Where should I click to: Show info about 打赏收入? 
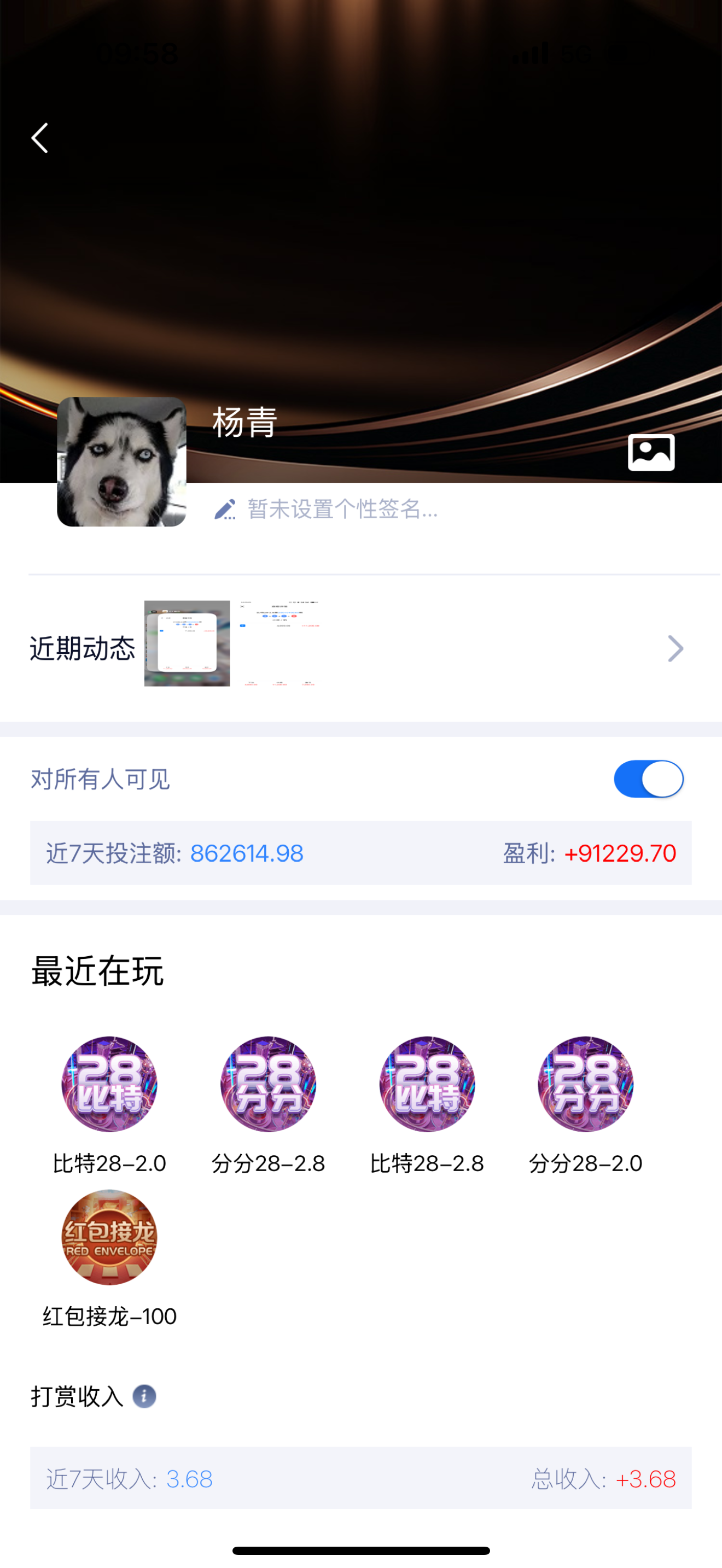tap(144, 1396)
